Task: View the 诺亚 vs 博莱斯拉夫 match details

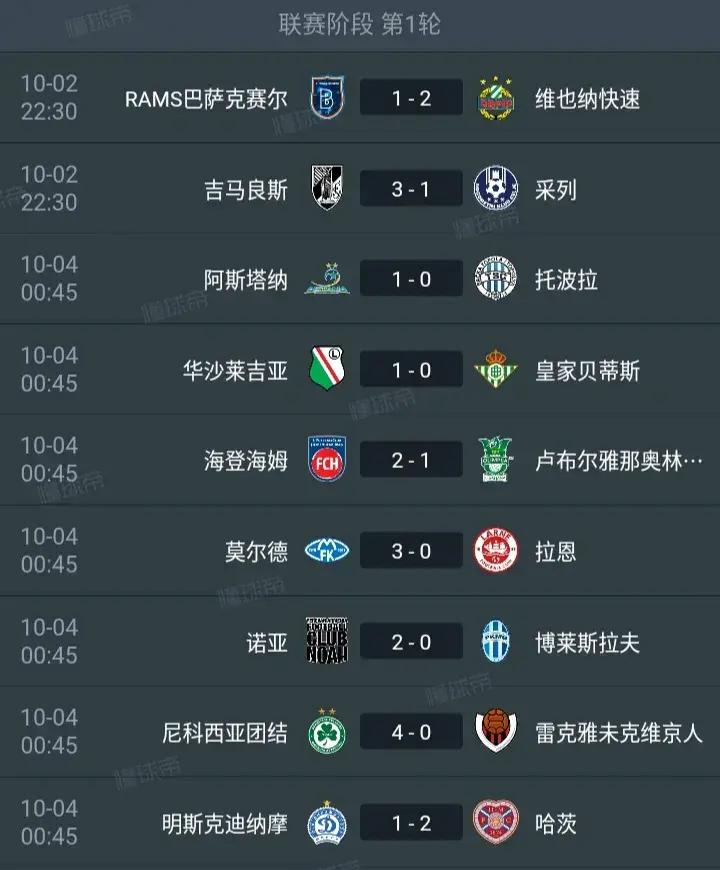Action: click(x=411, y=643)
